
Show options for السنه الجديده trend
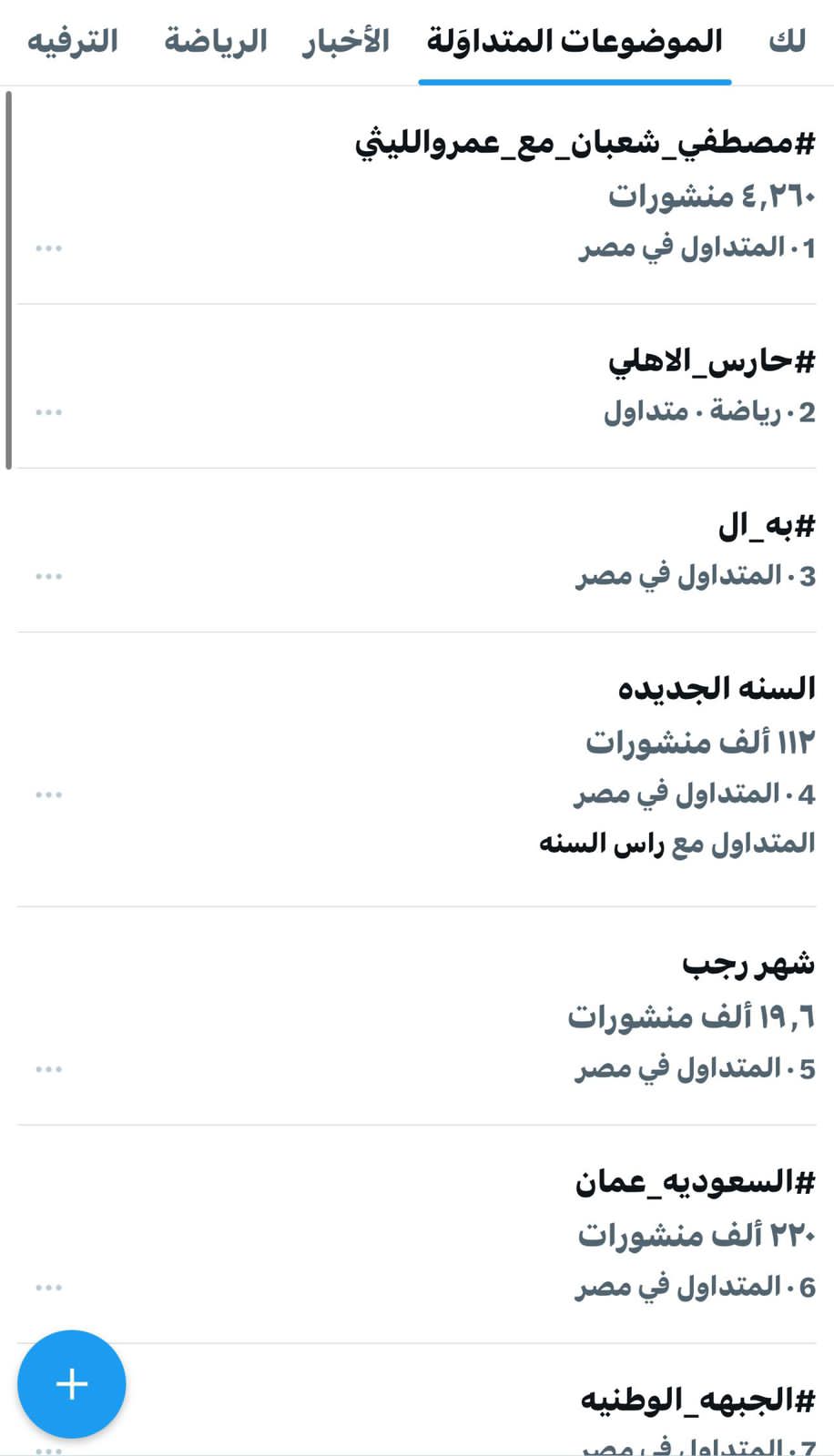[x=48, y=794]
